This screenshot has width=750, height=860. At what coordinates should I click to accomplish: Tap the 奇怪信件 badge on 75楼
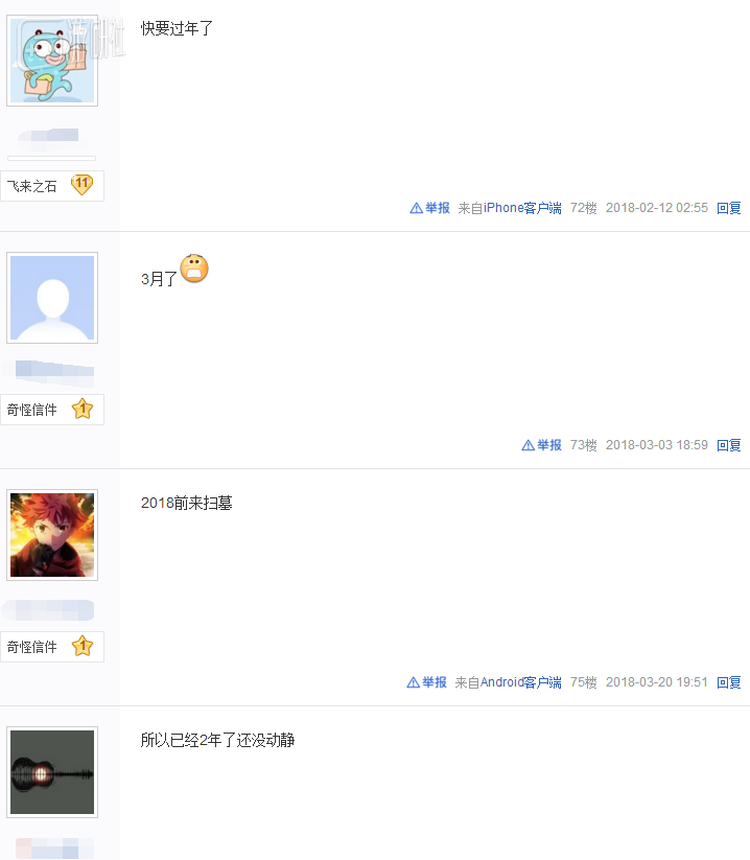pyautogui.click(x=52, y=646)
